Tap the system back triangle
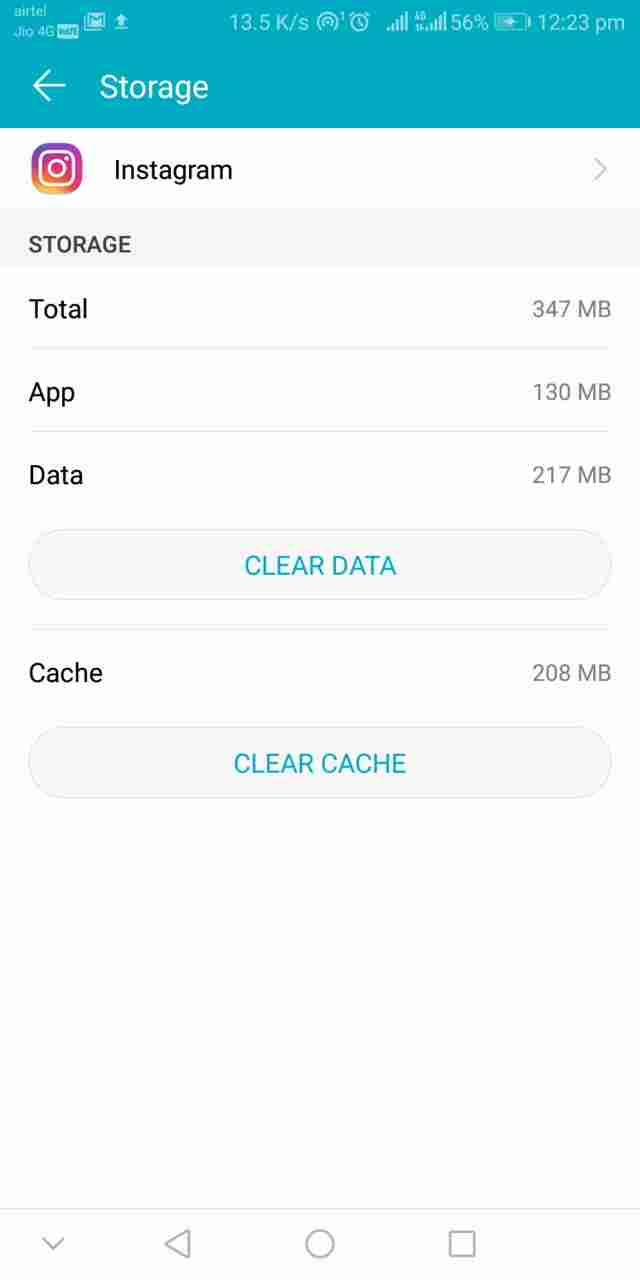 pyautogui.click(x=177, y=1243)
